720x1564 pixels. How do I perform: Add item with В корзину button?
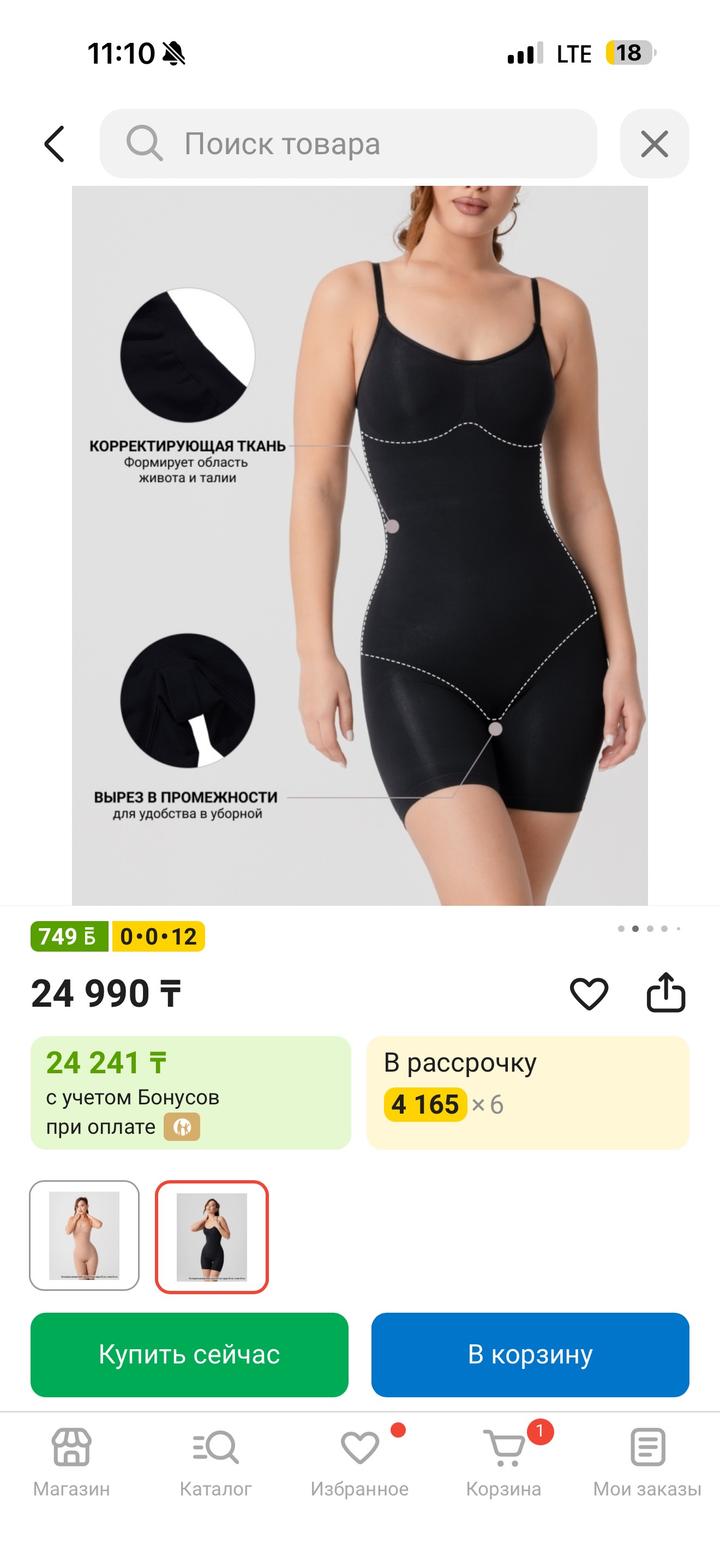coord(530,1354)
